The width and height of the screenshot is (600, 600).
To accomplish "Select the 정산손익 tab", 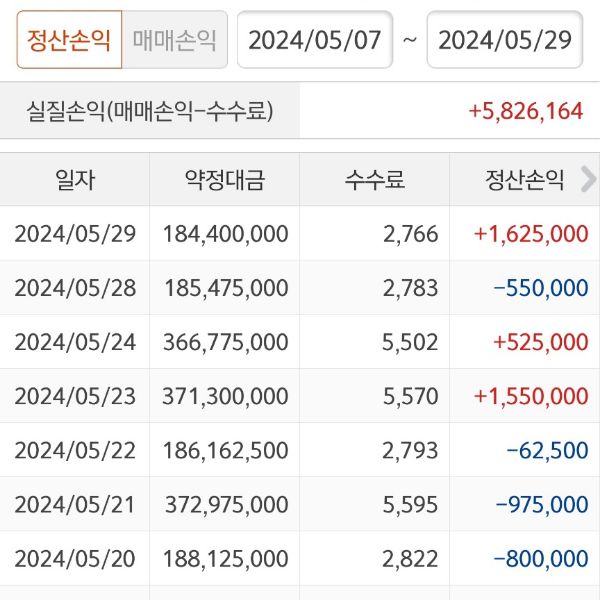I will (x=69, y=40).
